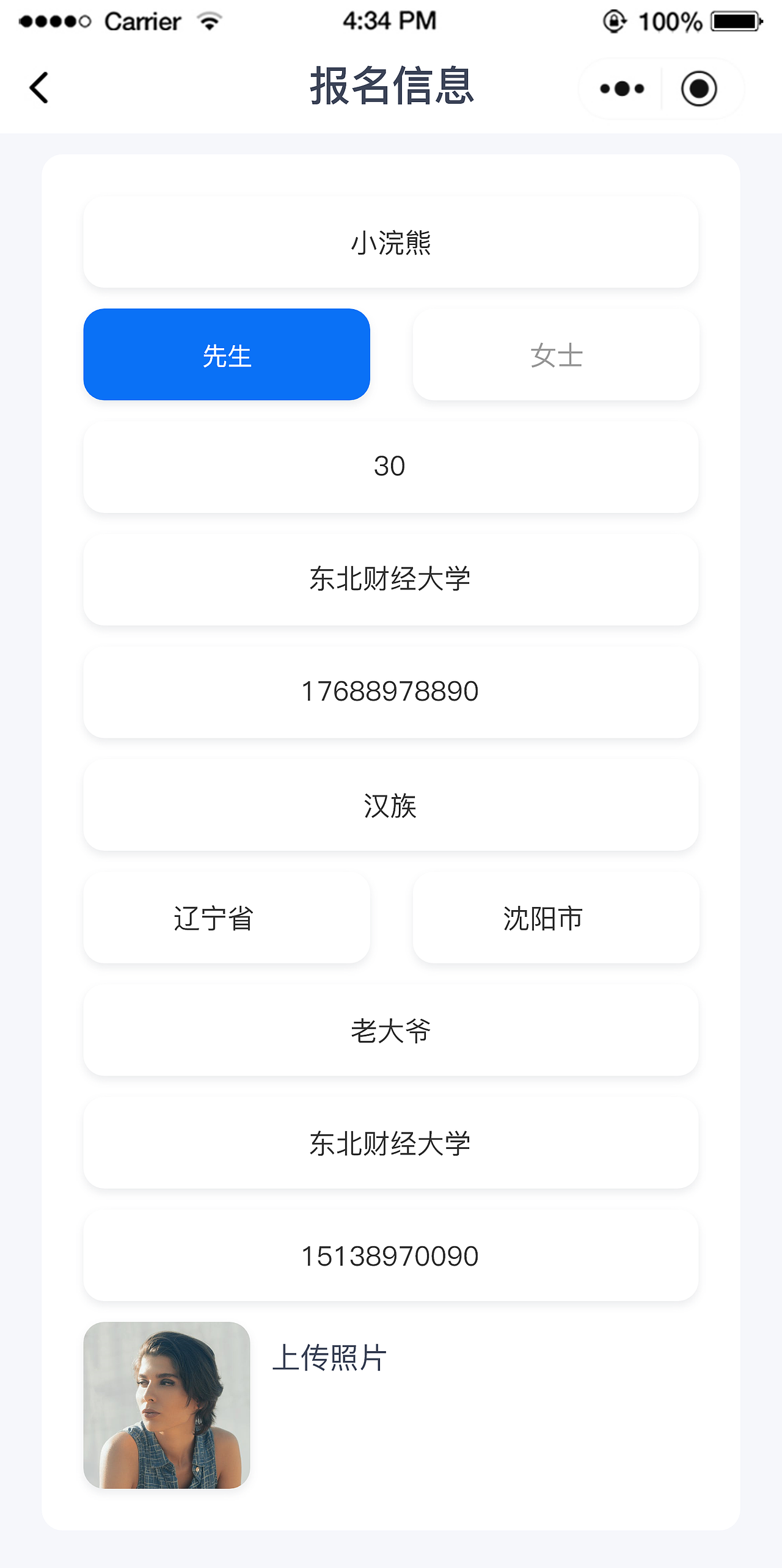This screenshot has width=782, height=1568.
Task: Click the back arrow to return
Action: 38,87
